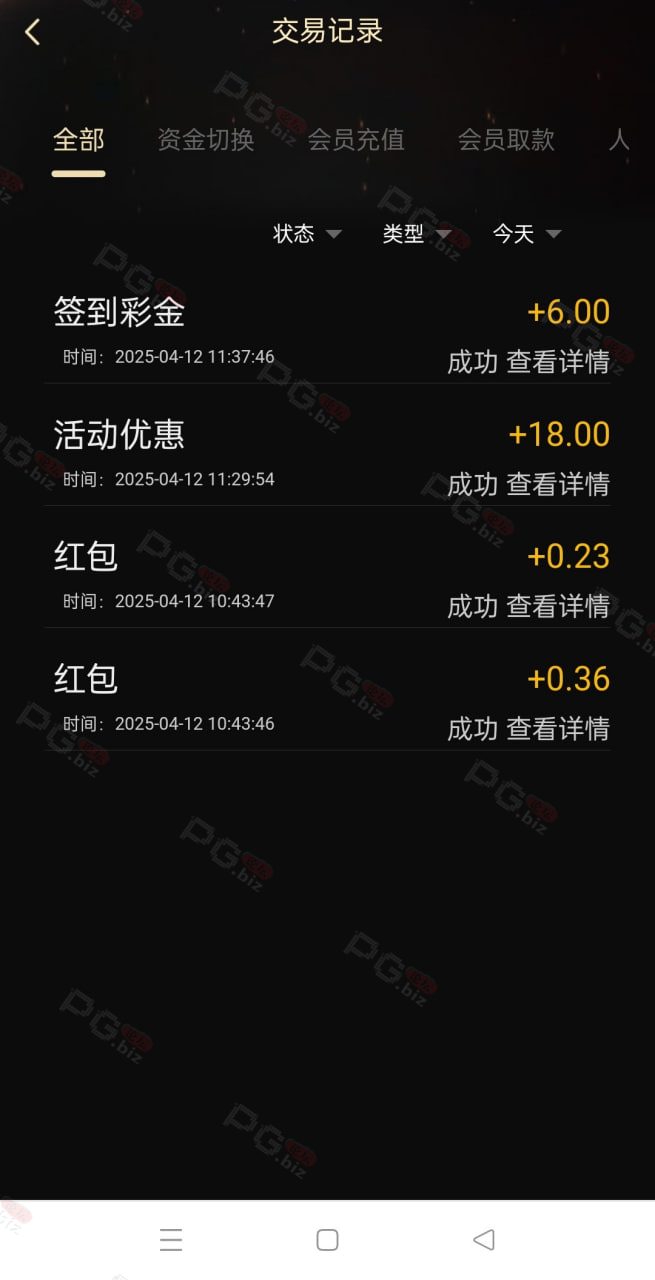Viewport: 655px width, 1280px height.
Task: View details of the +0.36 红包 record
Action: click(558, 729)
